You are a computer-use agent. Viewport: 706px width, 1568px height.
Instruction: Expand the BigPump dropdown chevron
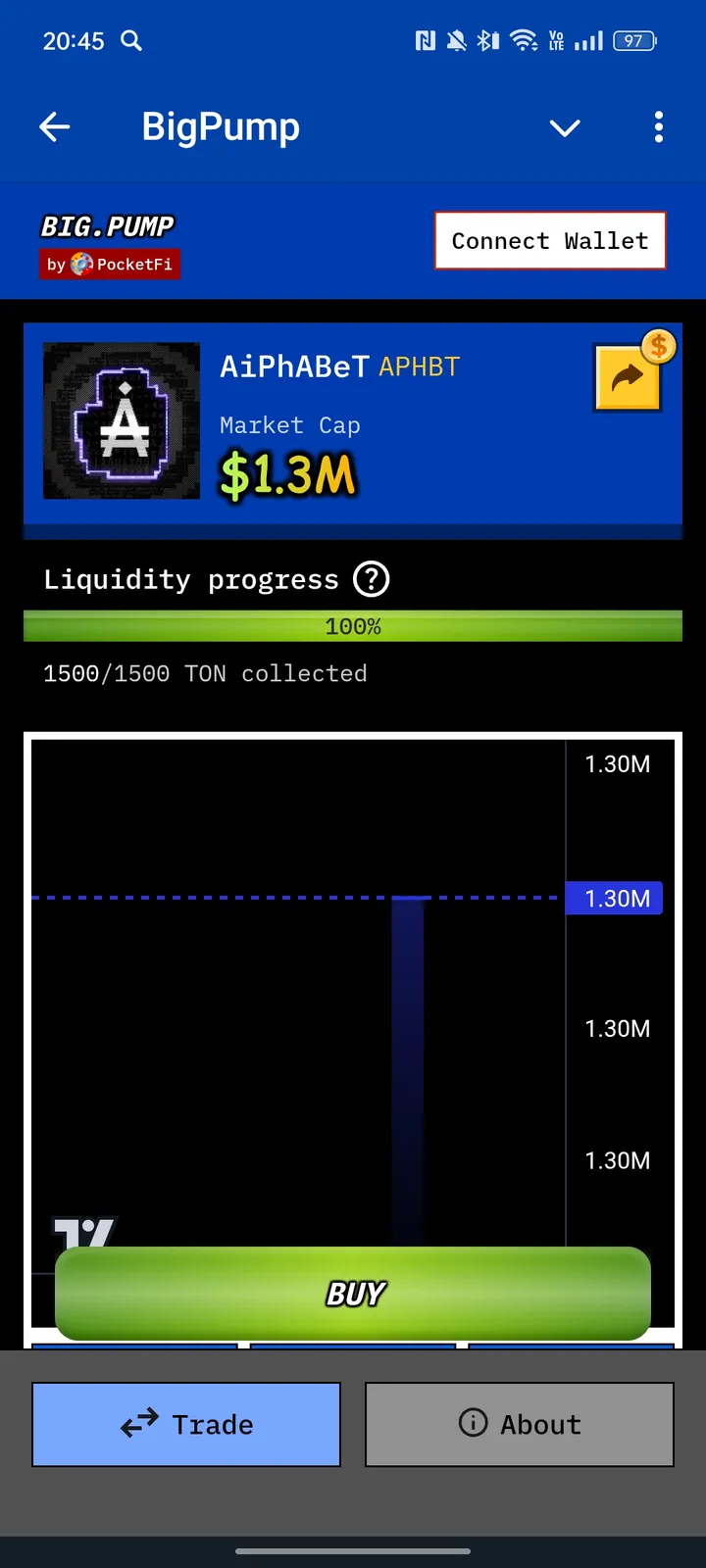(x=565, y=127)
